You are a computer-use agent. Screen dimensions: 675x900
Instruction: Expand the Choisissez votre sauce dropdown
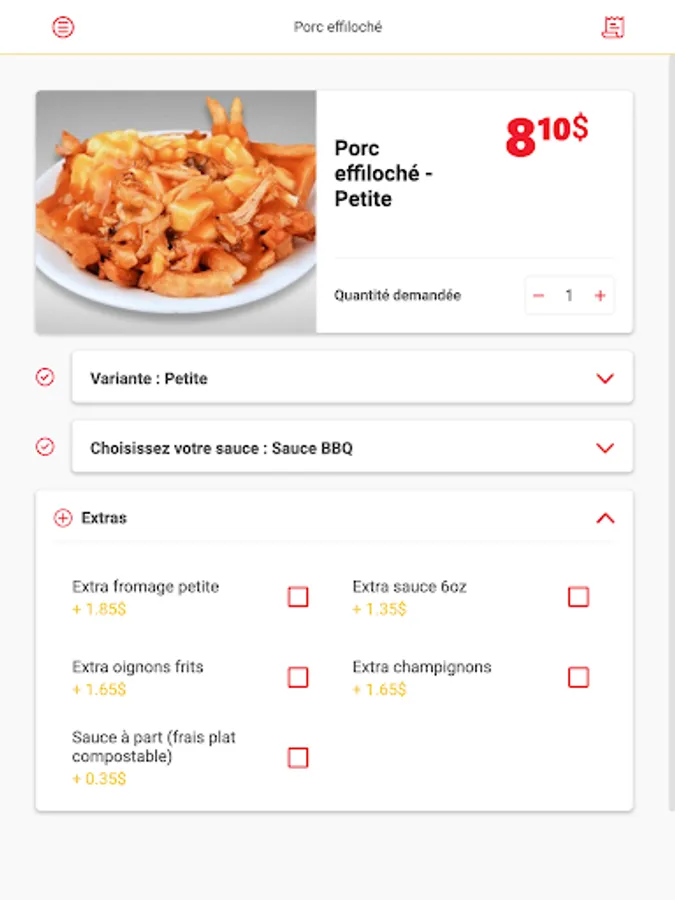(604, 448)
